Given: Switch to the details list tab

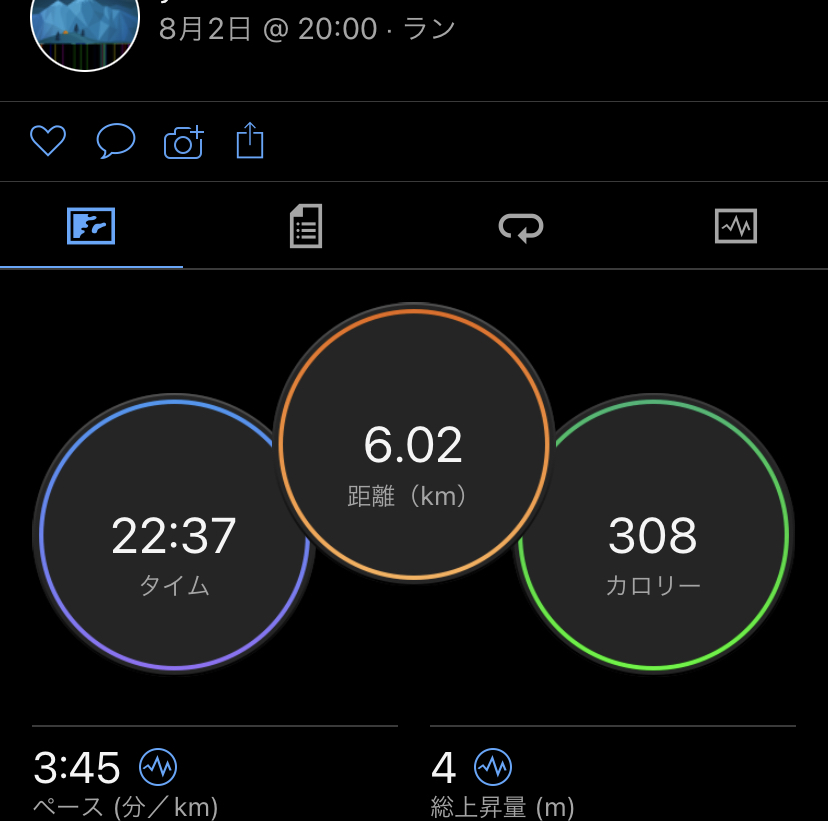Looking at the screenshot, I should [306, 226].
